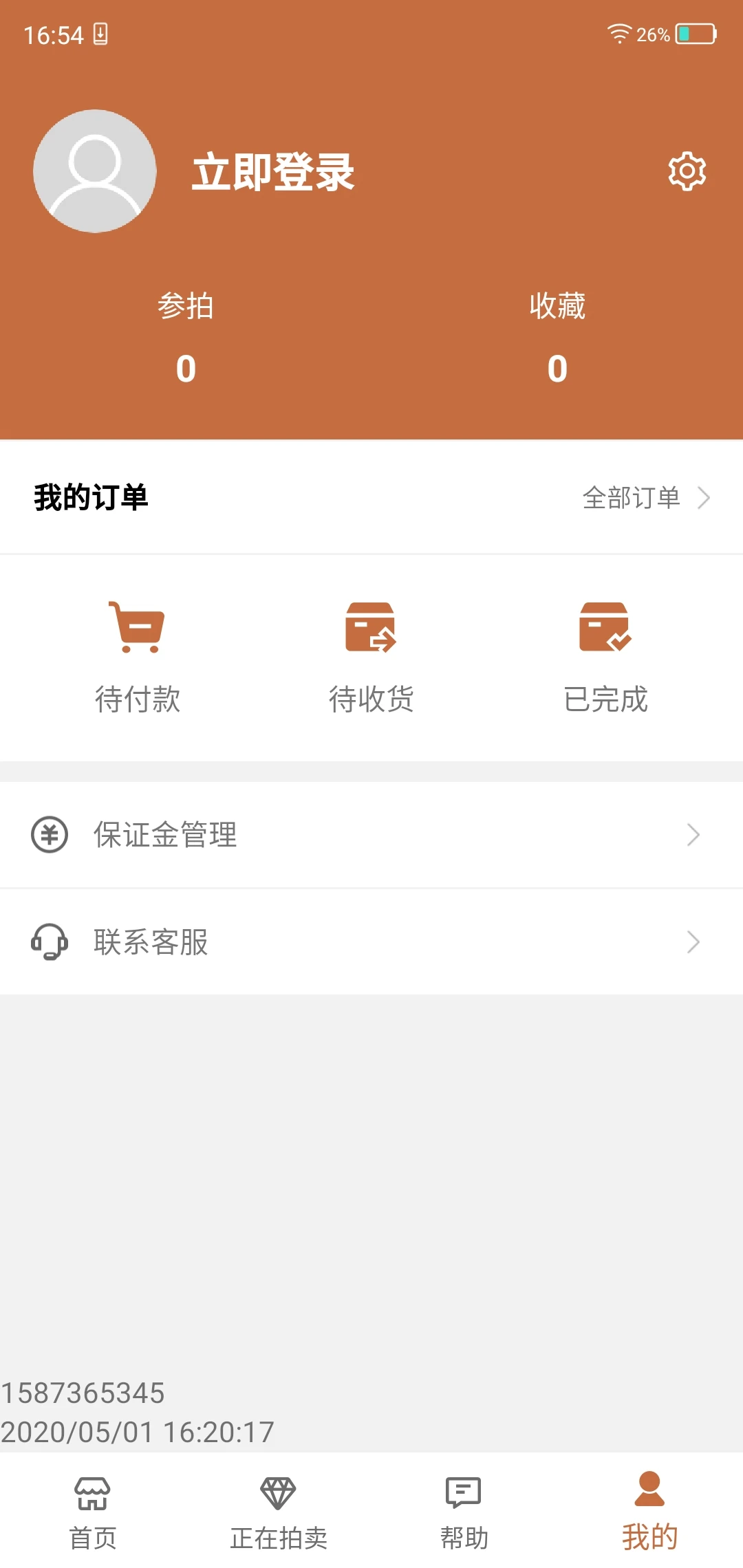Tap the 参拍 count showing 0
743x1568 pixels.
click(x=184, y=337)
